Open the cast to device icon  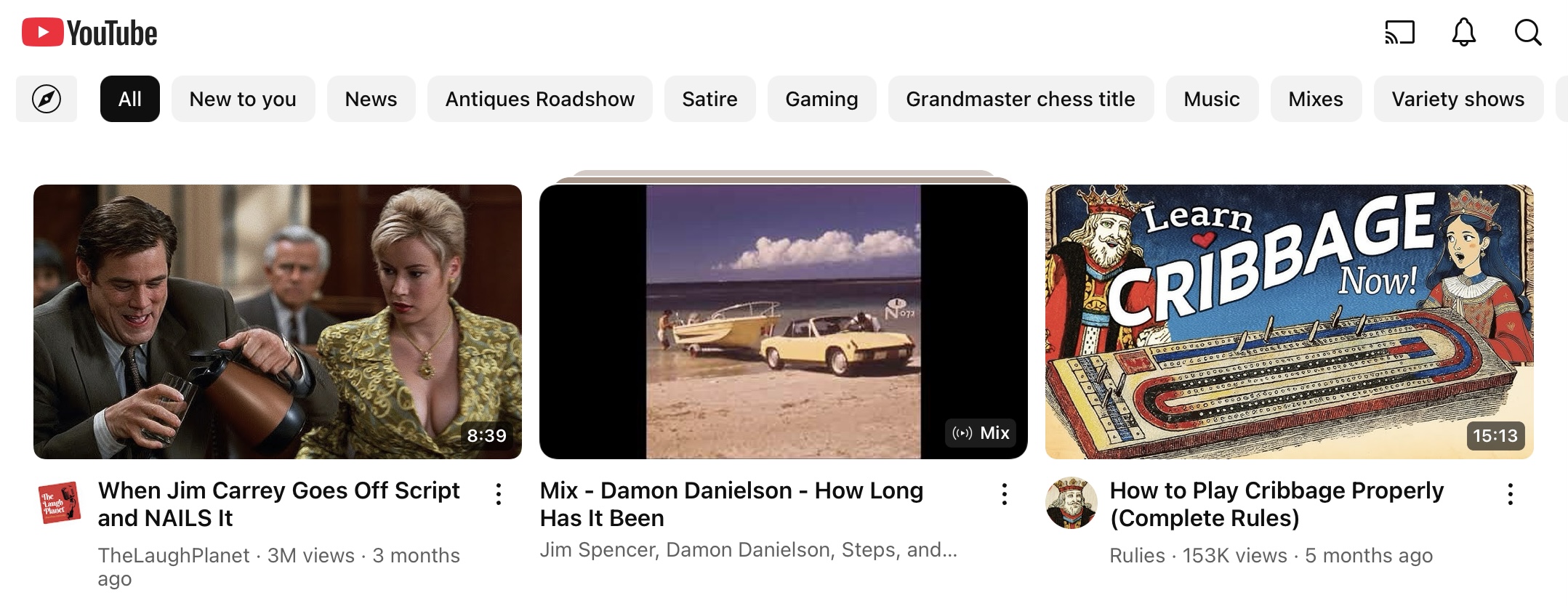coord(1399,33)
